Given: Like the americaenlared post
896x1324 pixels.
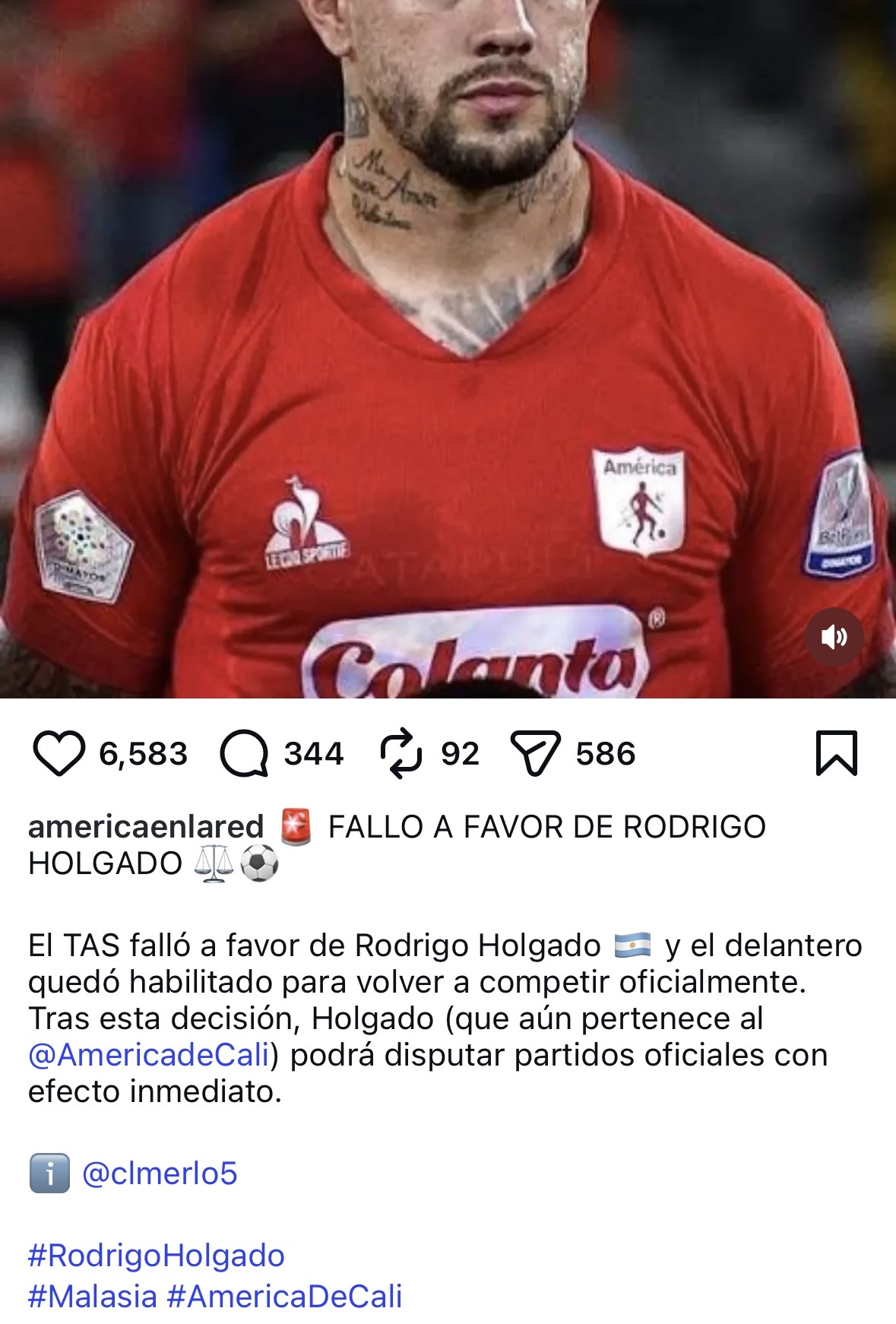Looking at the screenshot, I should click(59, 754).
